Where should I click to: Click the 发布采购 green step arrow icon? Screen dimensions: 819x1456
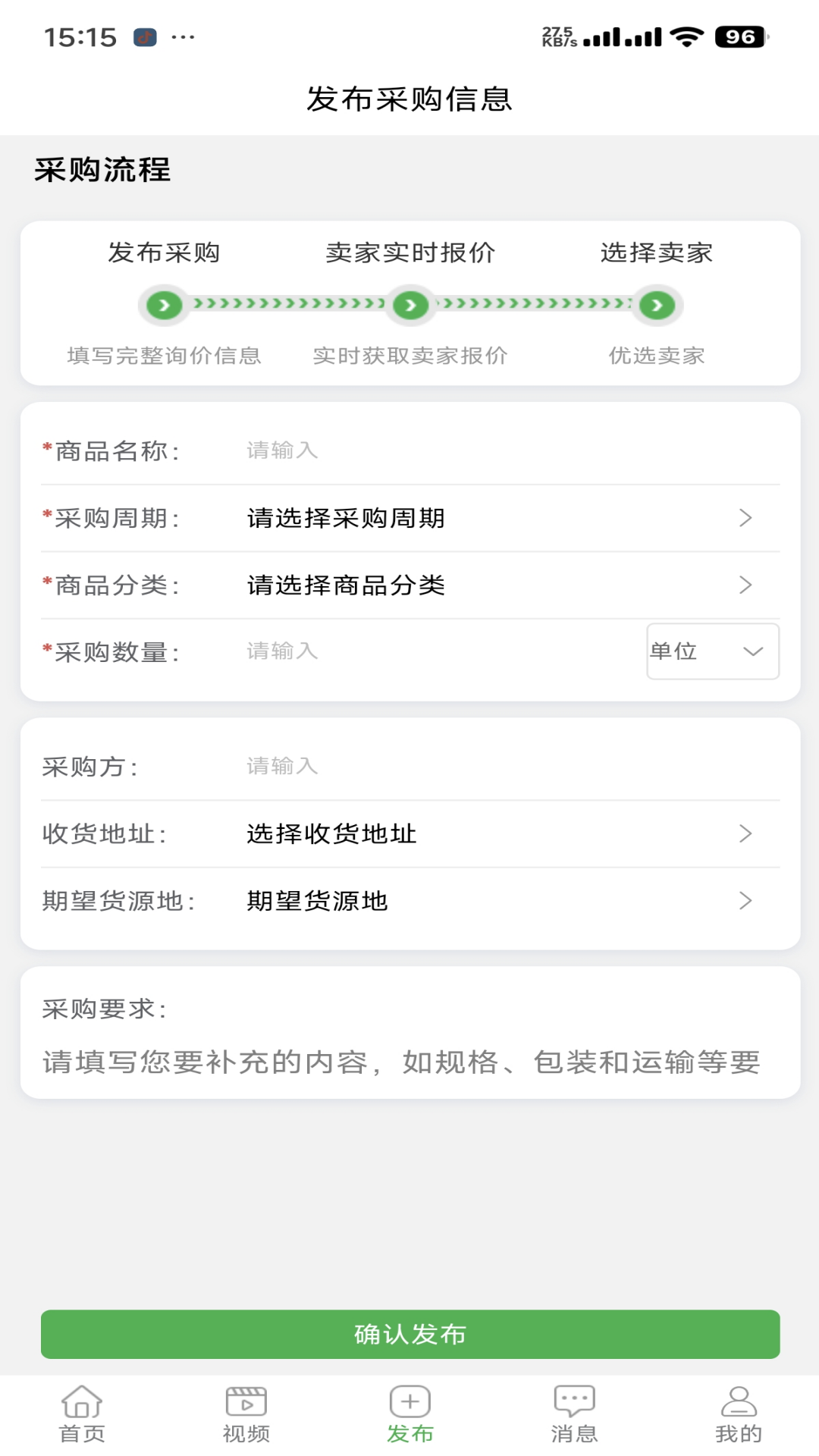[x=164, y=305]
